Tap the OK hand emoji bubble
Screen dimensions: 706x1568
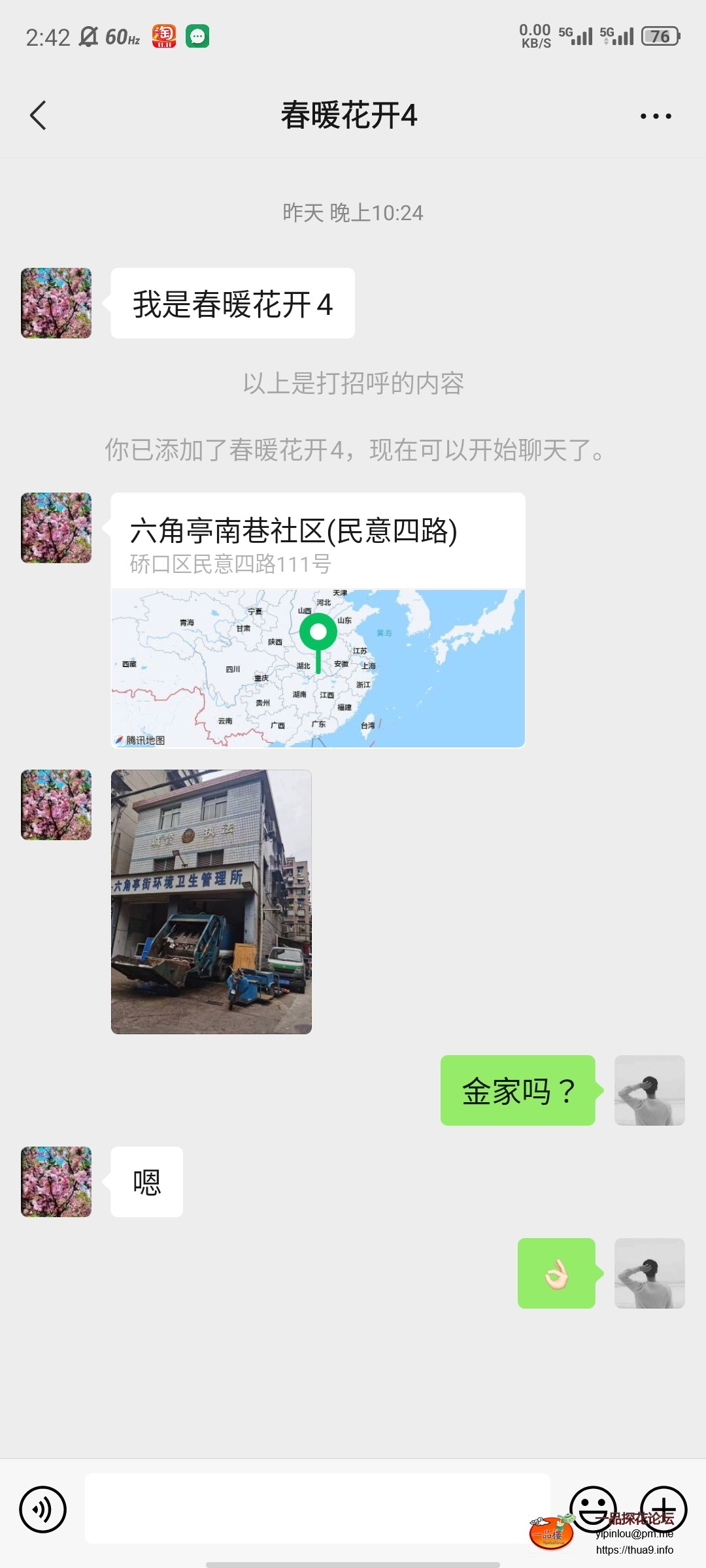557,1274
